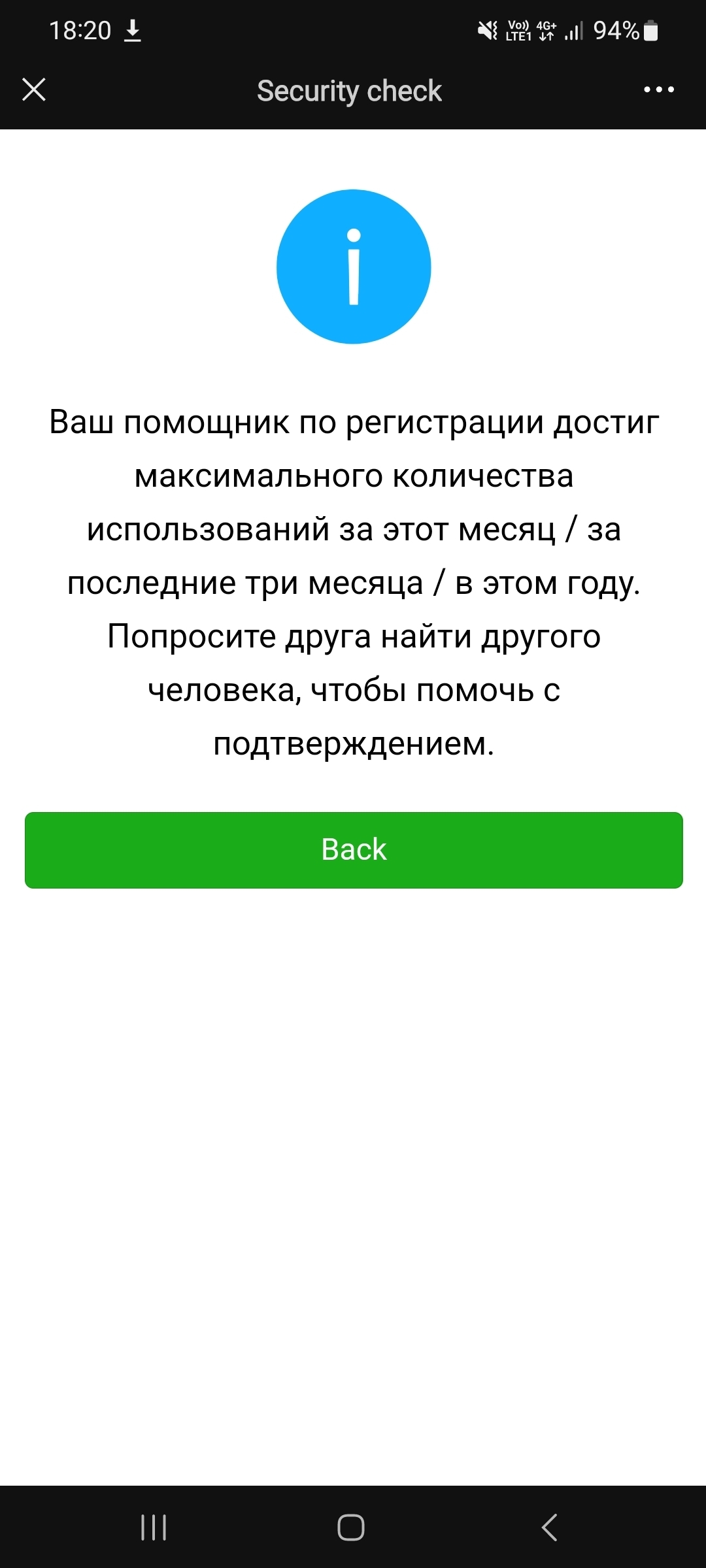Tap the green Back button
The height and width of the screenshot is (1568, 706).
(354, 850)
